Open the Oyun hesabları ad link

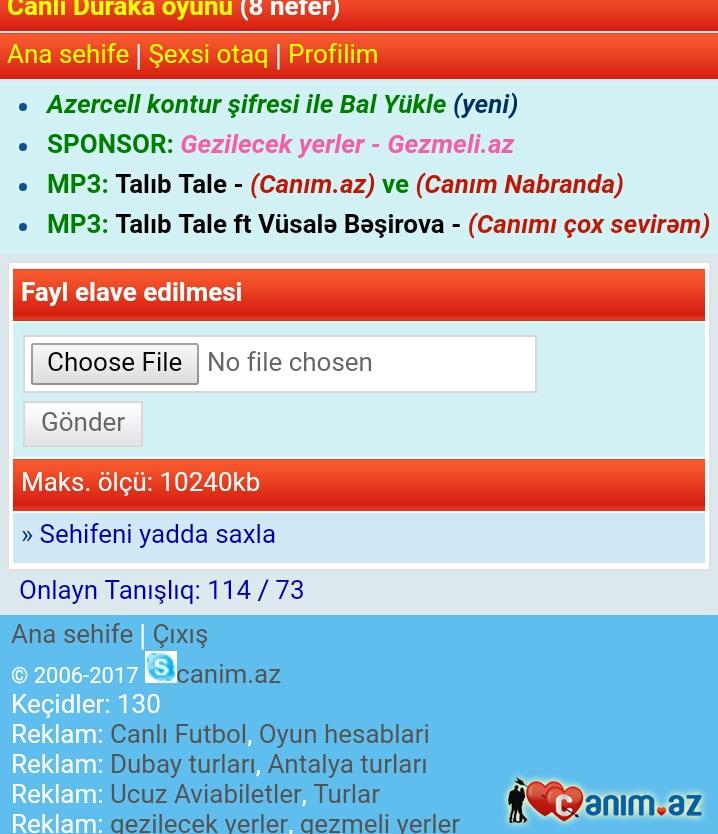tap(344, 734)
